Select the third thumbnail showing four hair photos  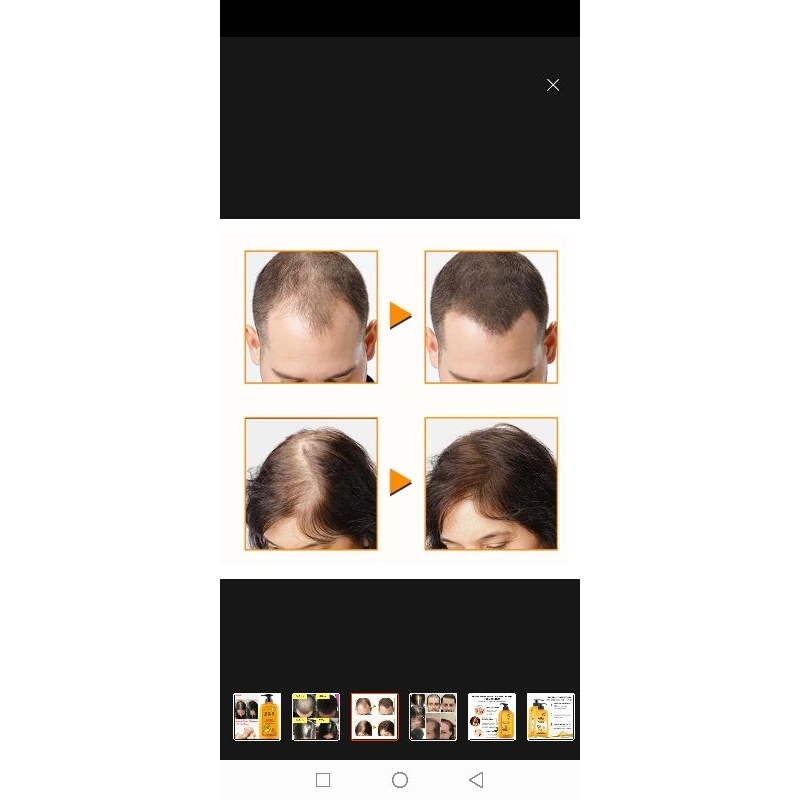click(x=374, y=716)
